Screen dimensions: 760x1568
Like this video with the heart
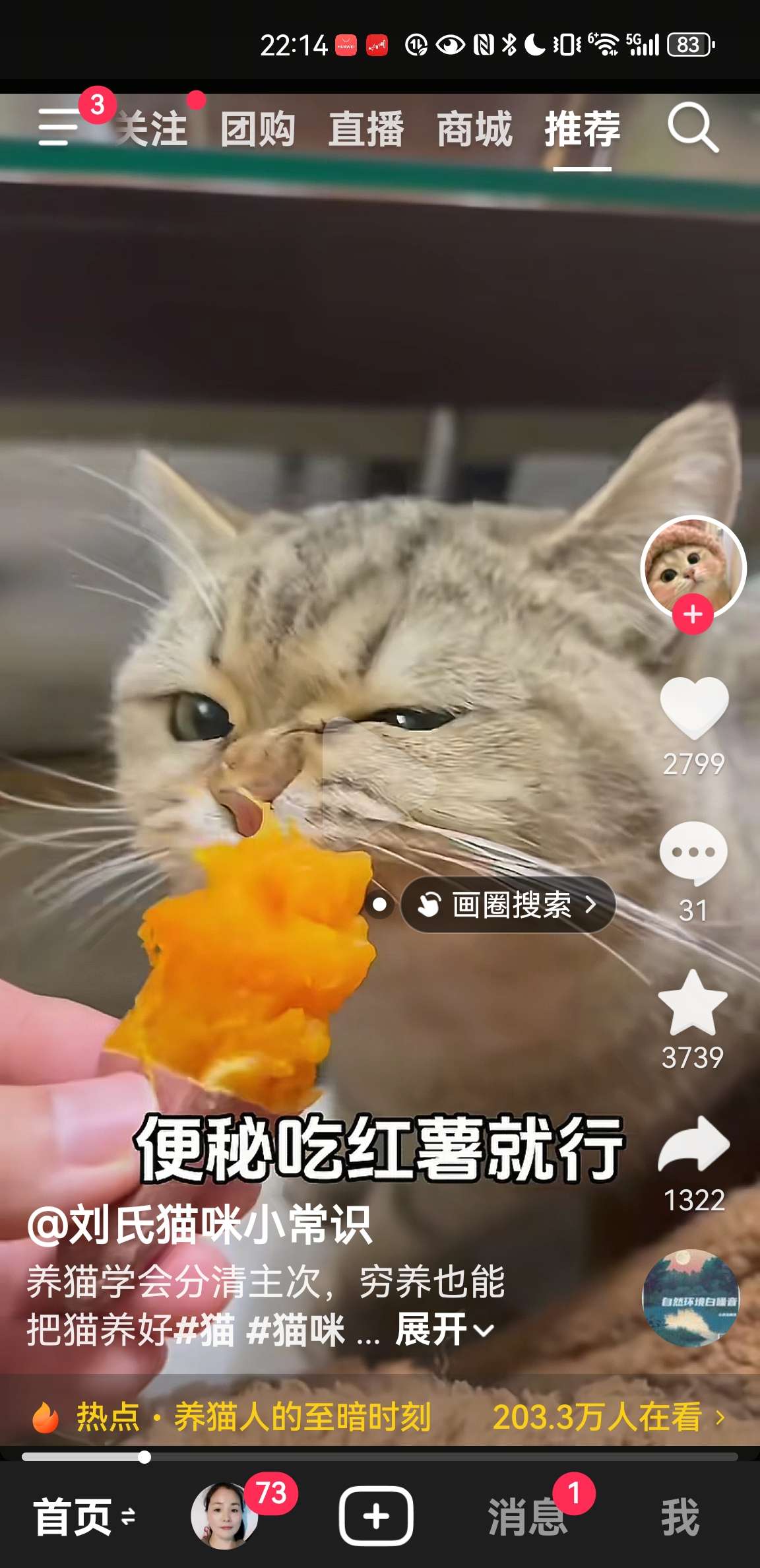[x=694, y=707]
